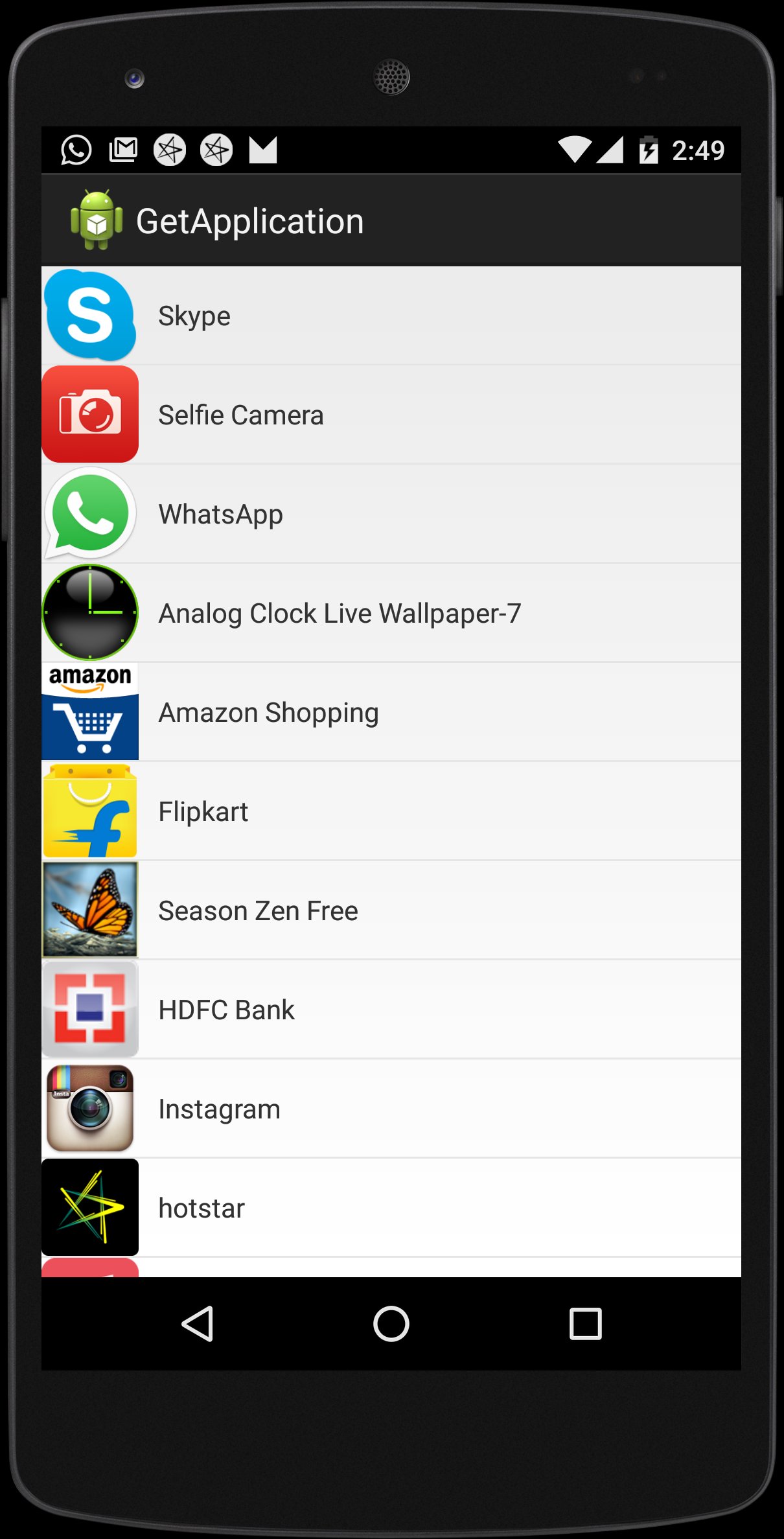784x1539 pixels.
Task: Open WhatsApp using its green icon
Action: click(x=90, y=514)
